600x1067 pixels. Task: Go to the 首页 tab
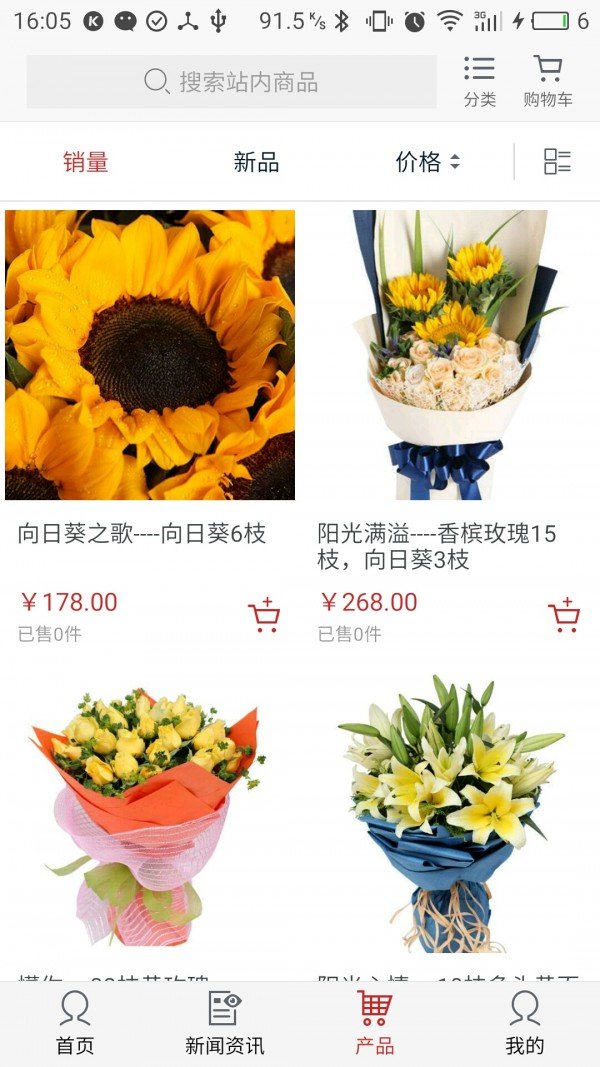click(75, 1024)
